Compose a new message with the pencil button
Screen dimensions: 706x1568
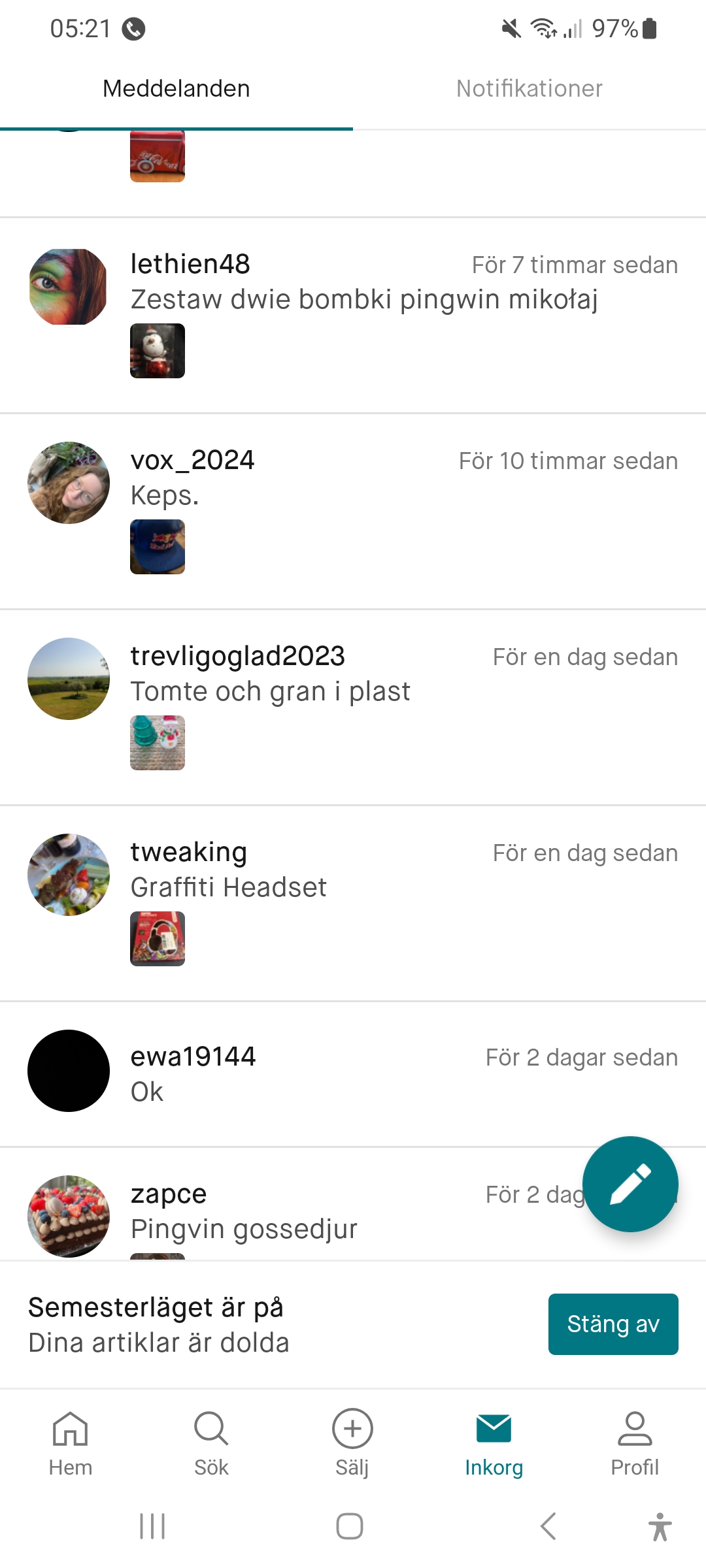[630, 1184]
